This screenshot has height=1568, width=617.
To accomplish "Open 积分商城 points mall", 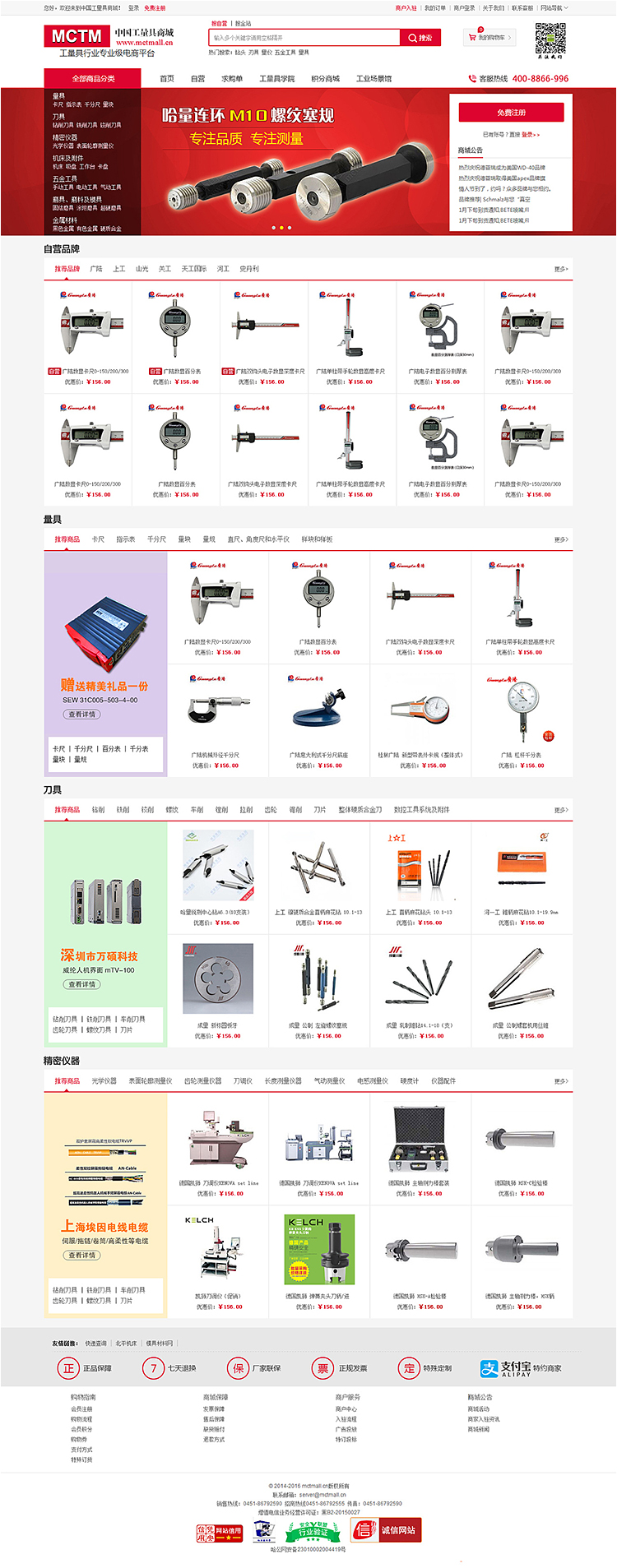I will click(x=325, y=79).
